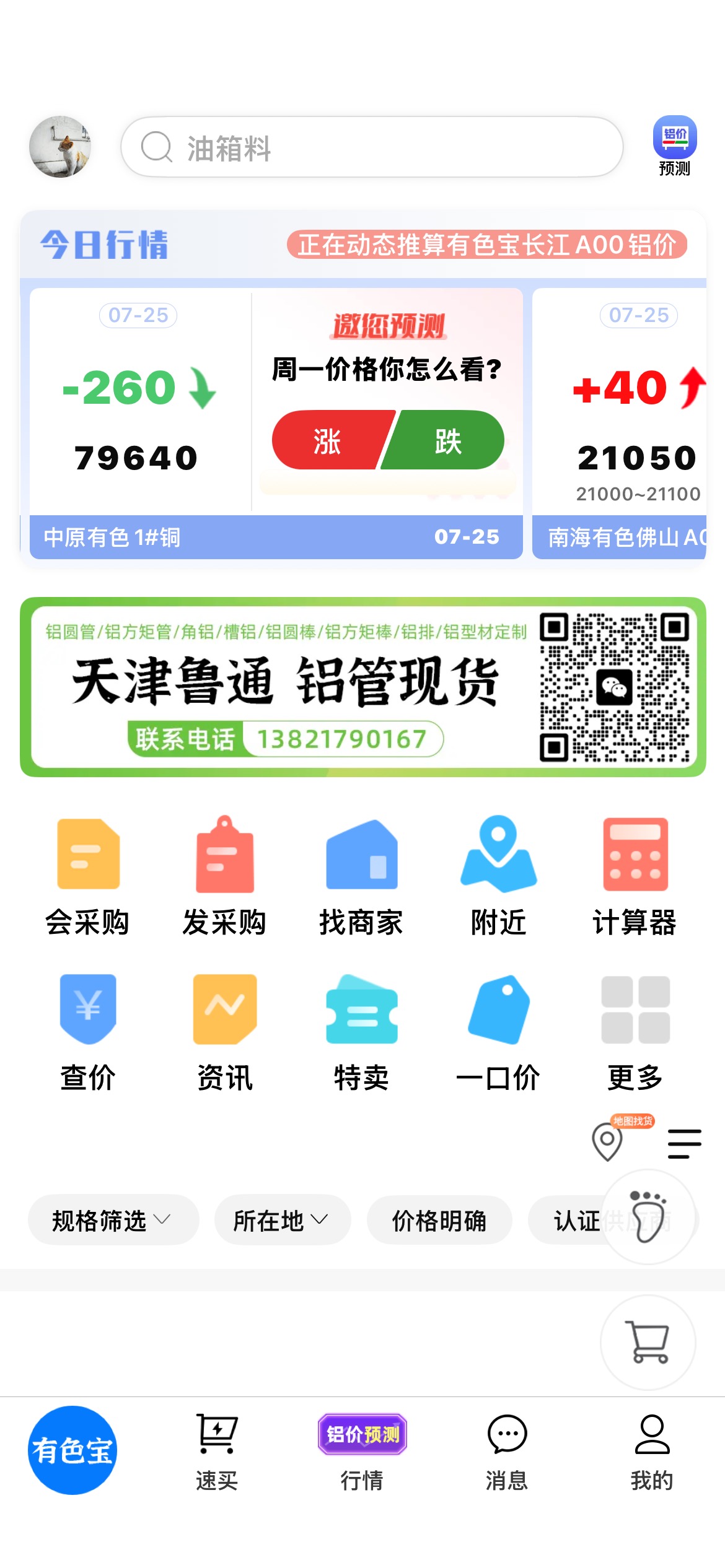Expand the 所在地 dropdown

(283, 1220)
